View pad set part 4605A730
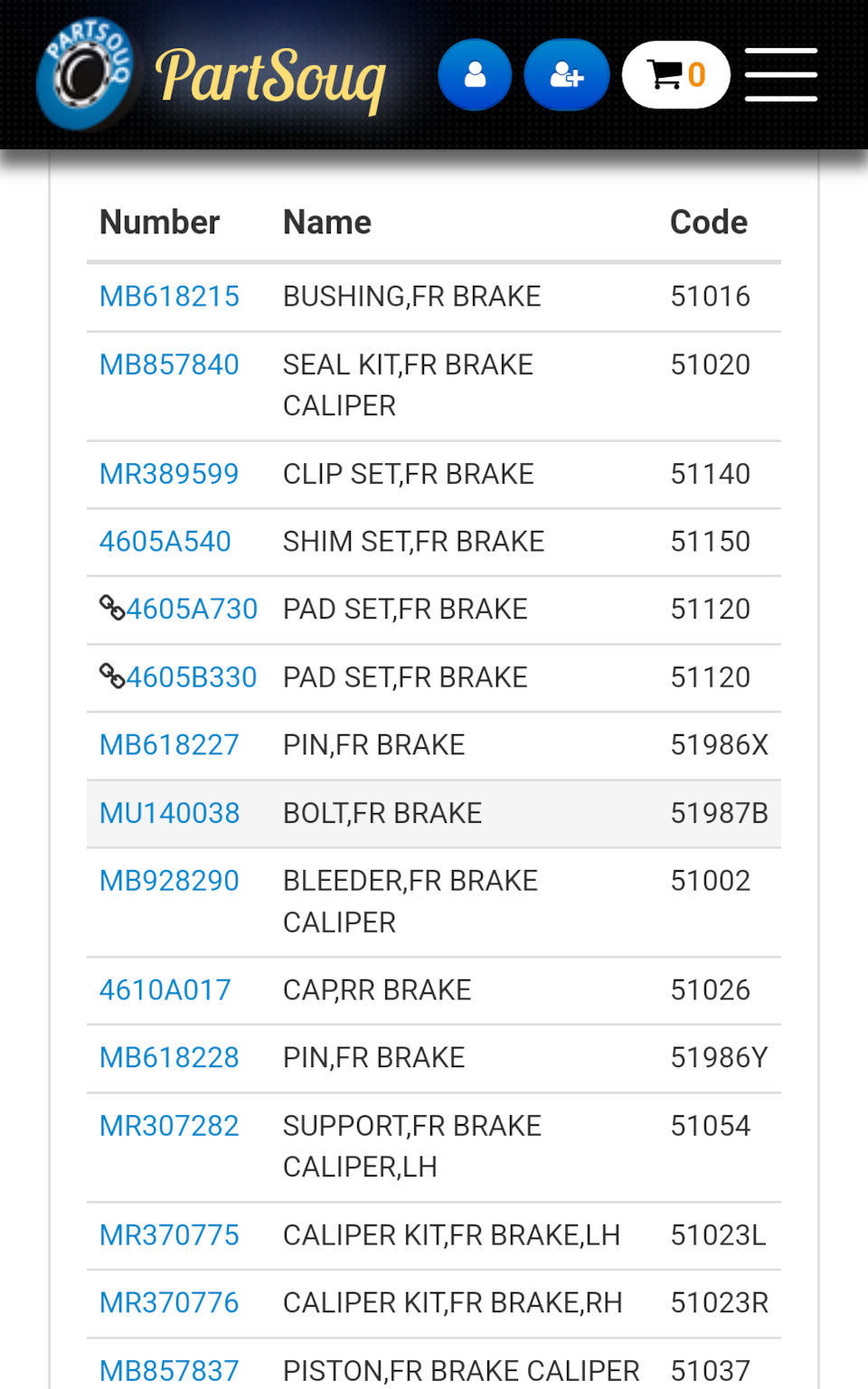This screenshot has width=868, height=1389. [x=192, y=609]
